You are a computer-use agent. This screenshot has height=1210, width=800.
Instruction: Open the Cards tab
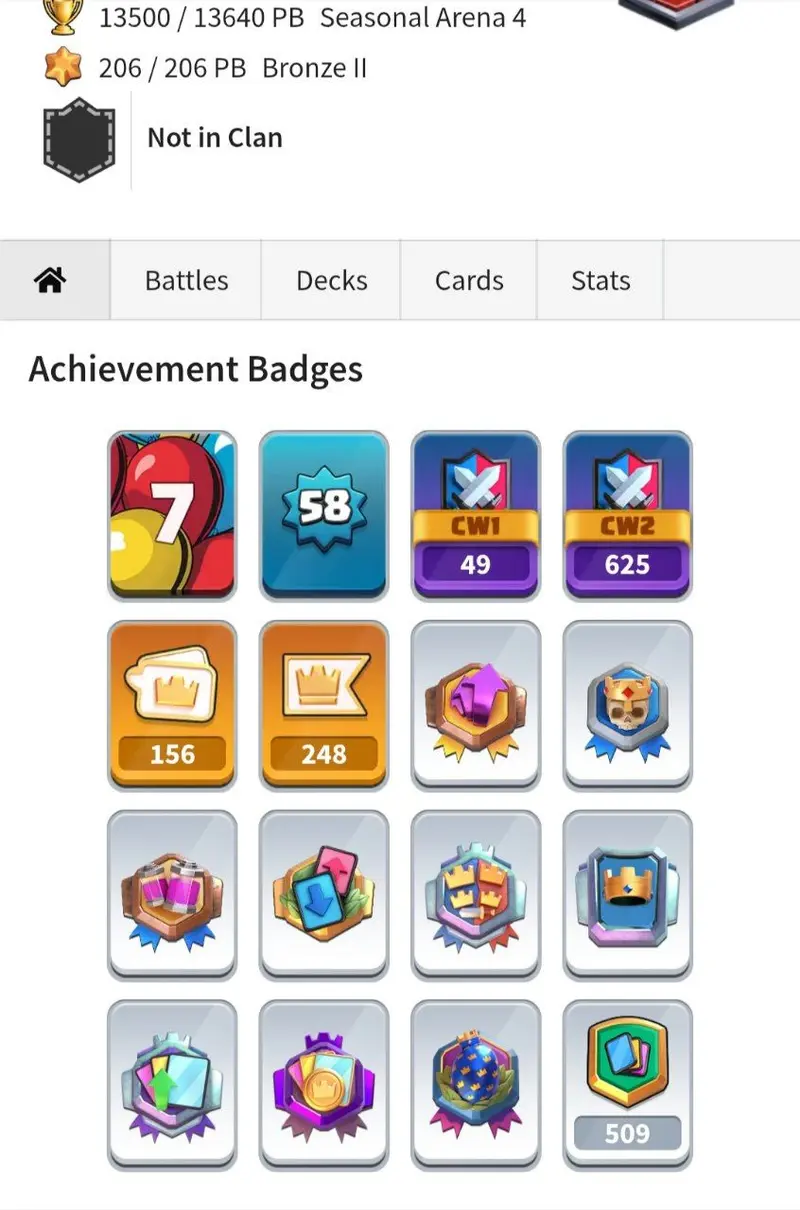coord(469,281)
